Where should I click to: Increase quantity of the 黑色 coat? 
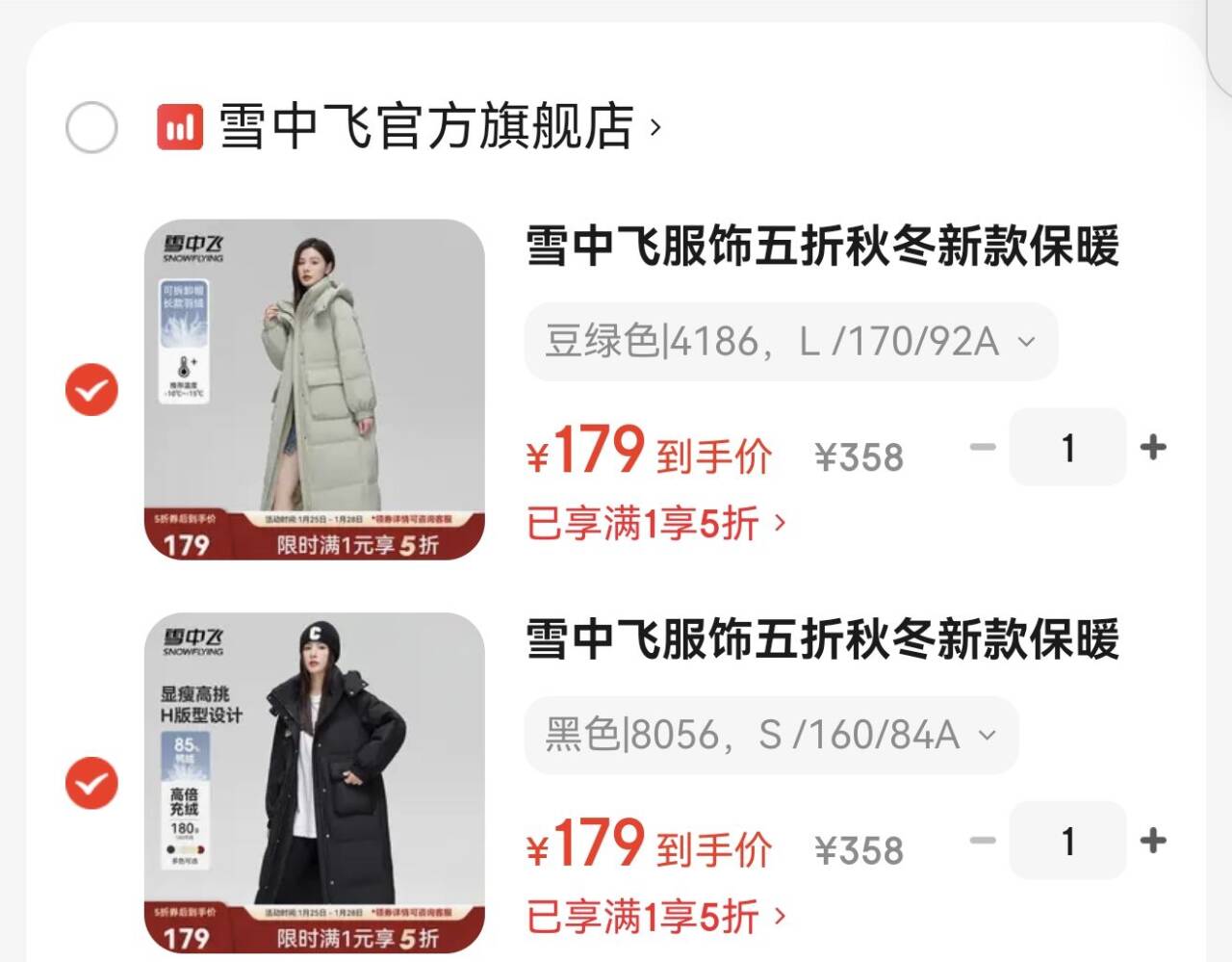[1153, 841]
